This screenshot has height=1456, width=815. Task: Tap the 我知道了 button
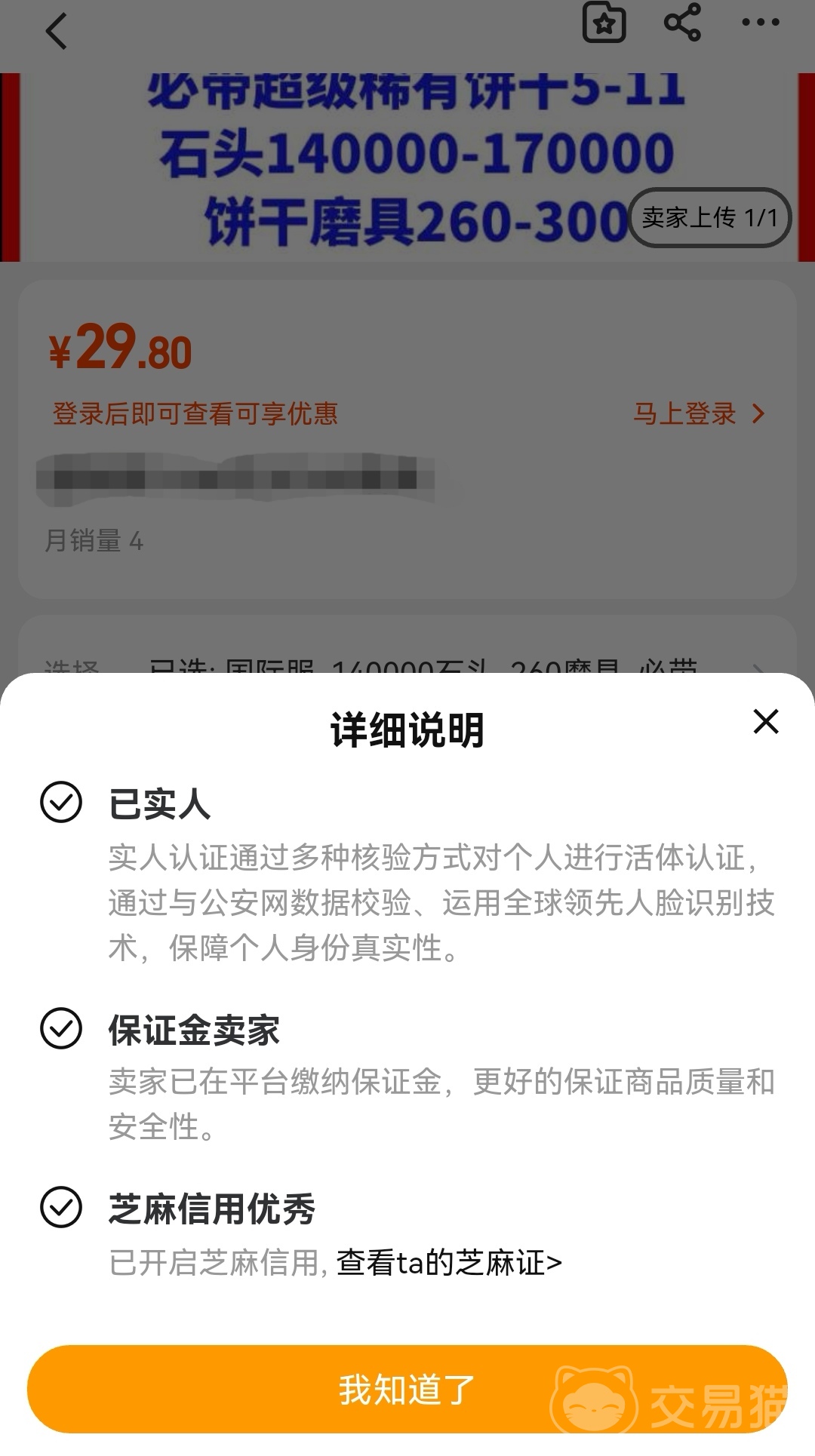point(407,1389)
